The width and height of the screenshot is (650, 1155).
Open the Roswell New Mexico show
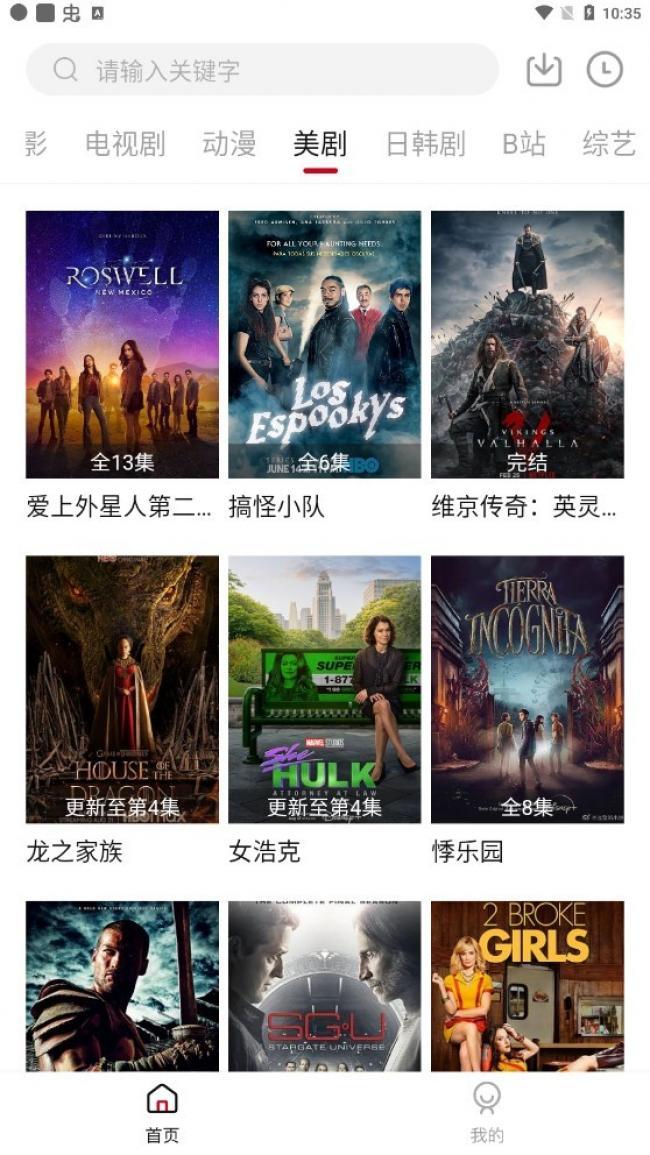tap(122, 344)
